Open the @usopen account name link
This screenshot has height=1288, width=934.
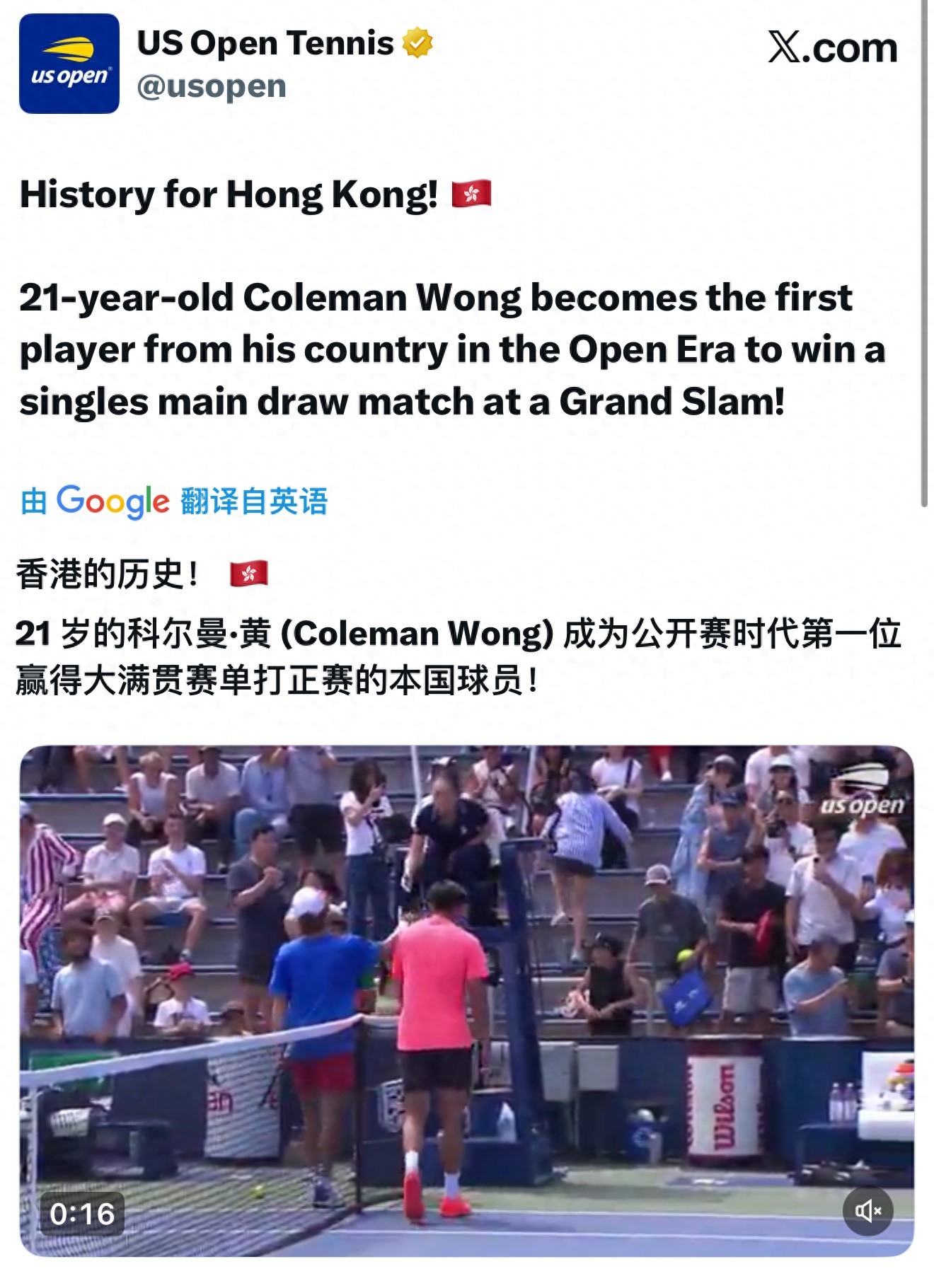[x=211, y=86]
